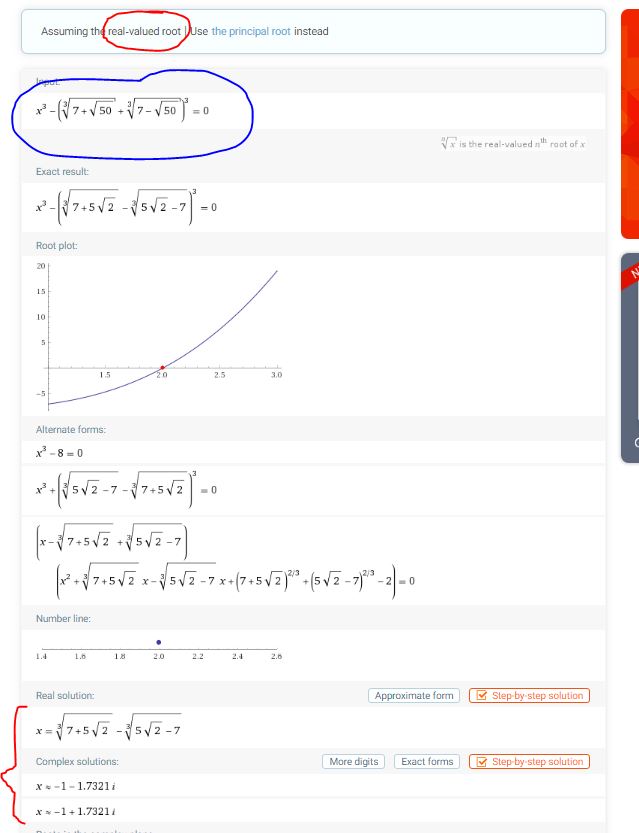Screen dimensions: 639x833
Task: Open step-by-step solution for Complex solutions
Action: pos(529,761)
